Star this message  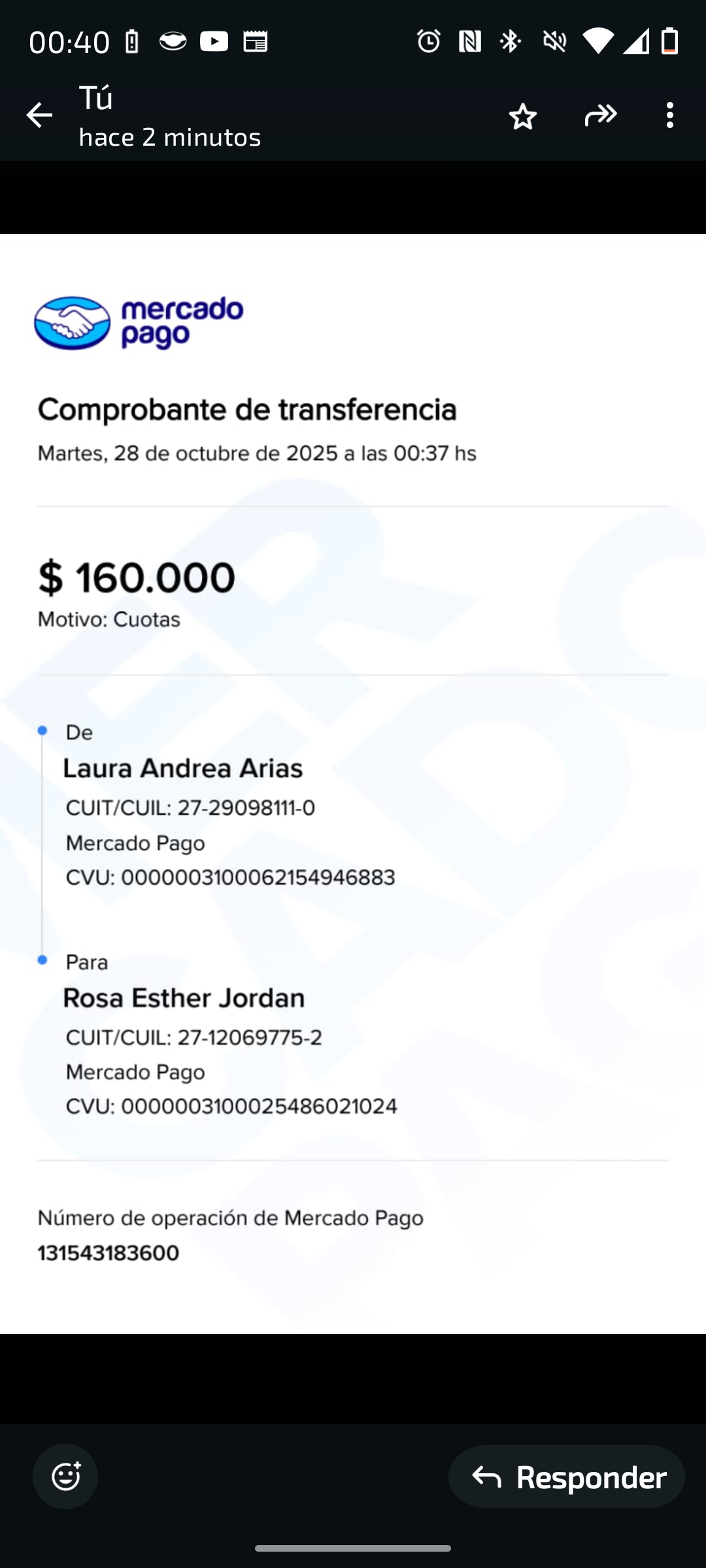pos(522,117)
